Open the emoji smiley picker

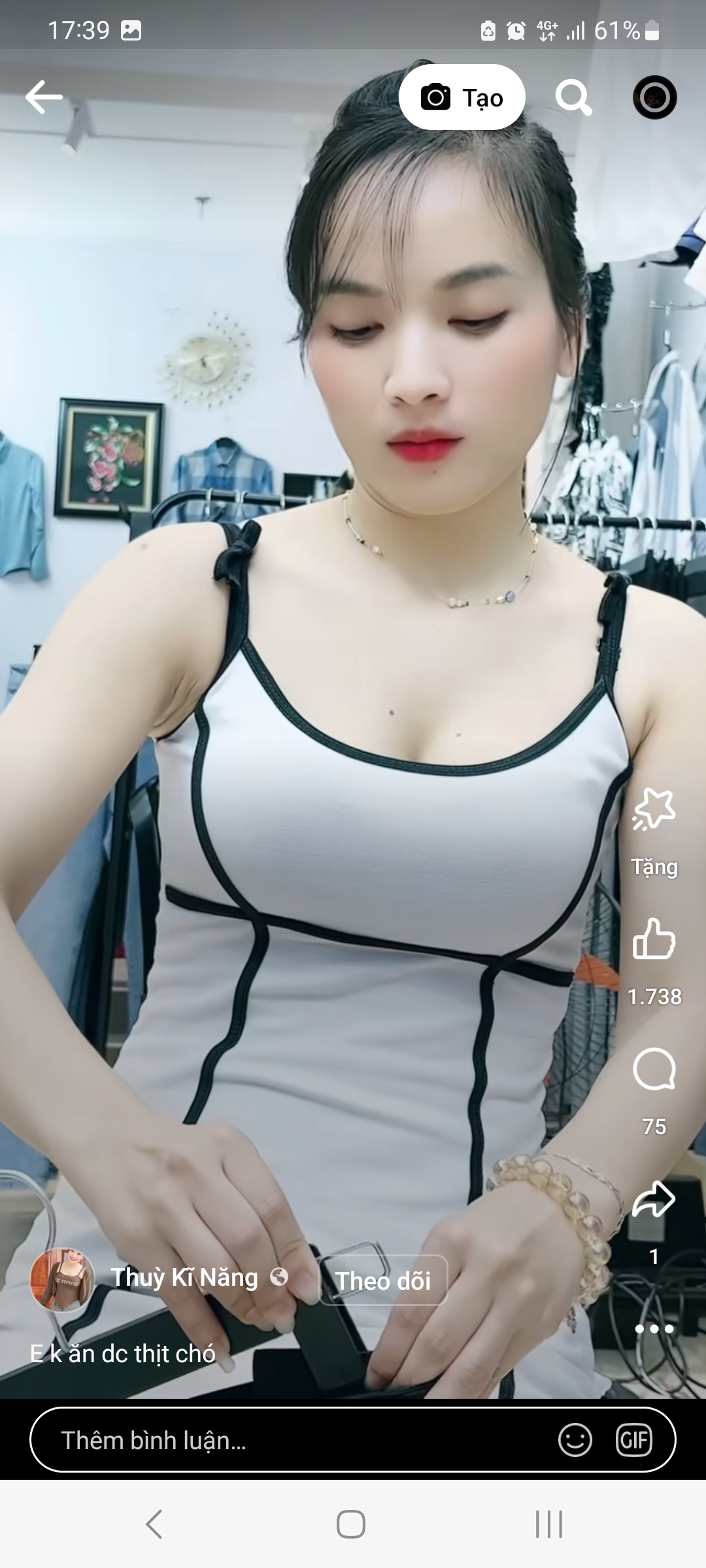point(575,1441)
